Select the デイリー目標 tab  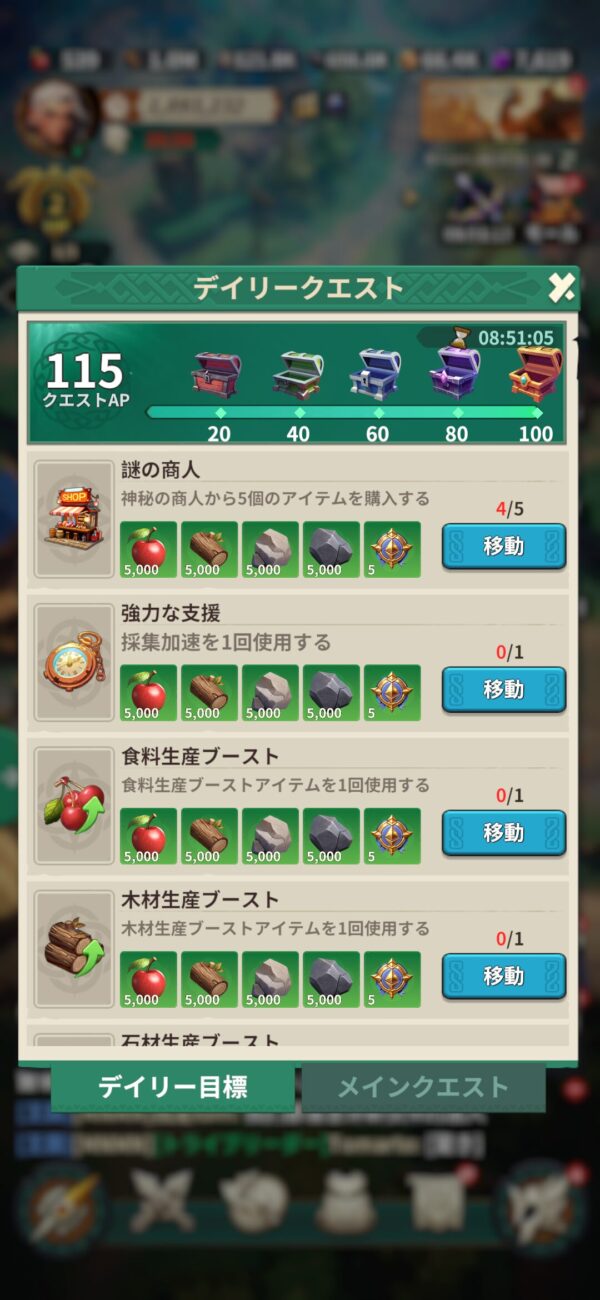pos(173,1087)
